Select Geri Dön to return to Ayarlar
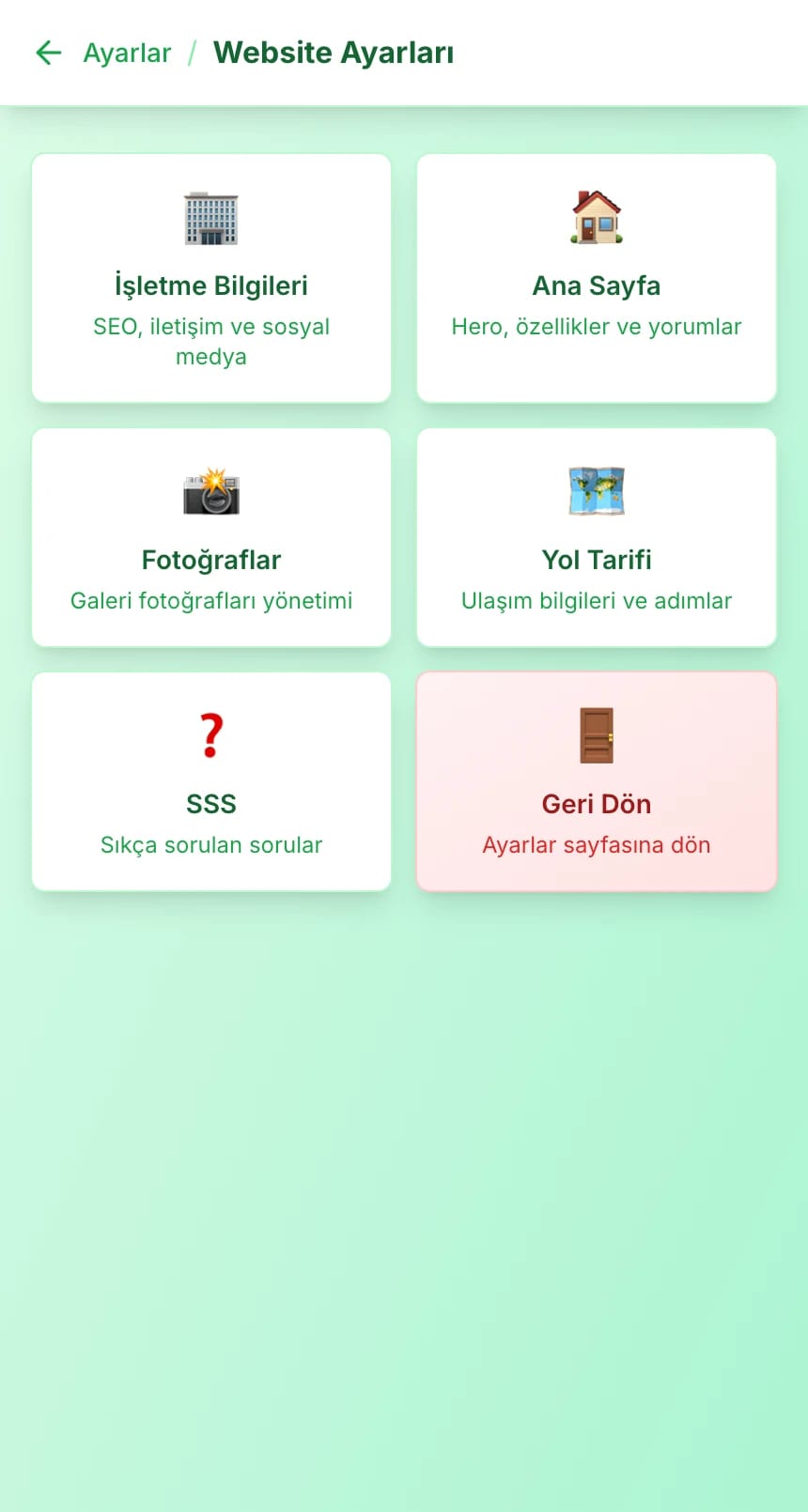This screenshot has width=808, height=1512. click(597, 780)
